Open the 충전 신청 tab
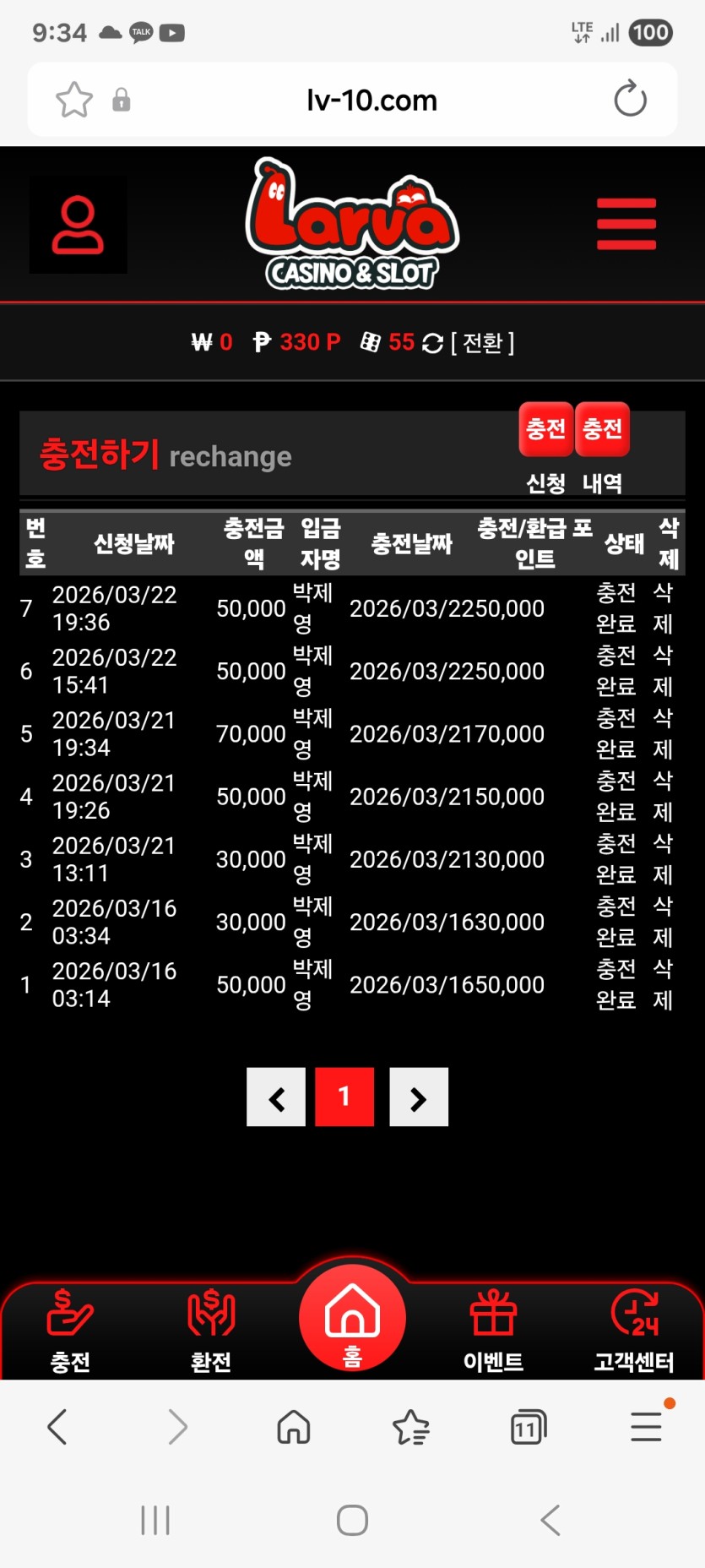Image resolution: width=705 pixels, height=1568 pixels. pos(545,430)
